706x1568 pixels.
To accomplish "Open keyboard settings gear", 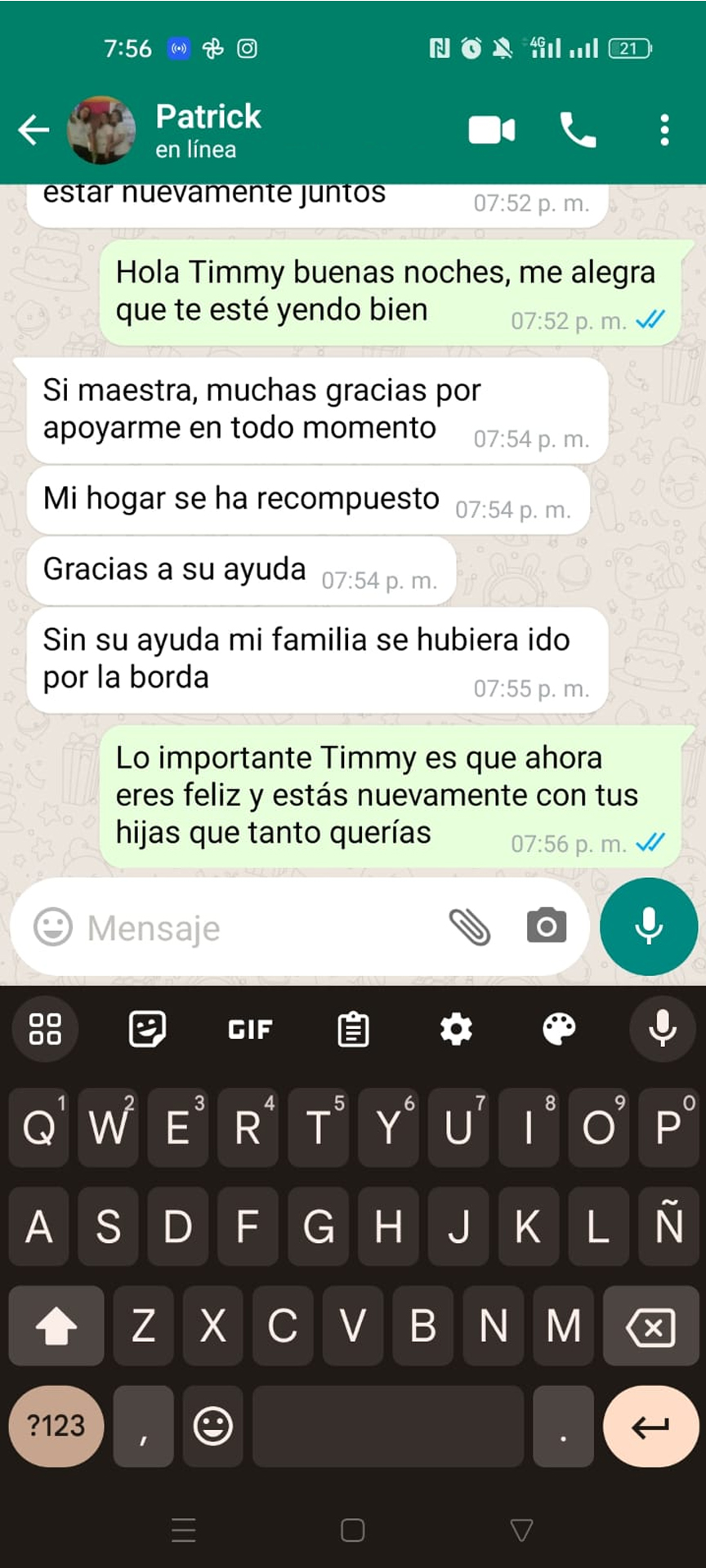I will pyautogui.click(x=456, y=1029).
